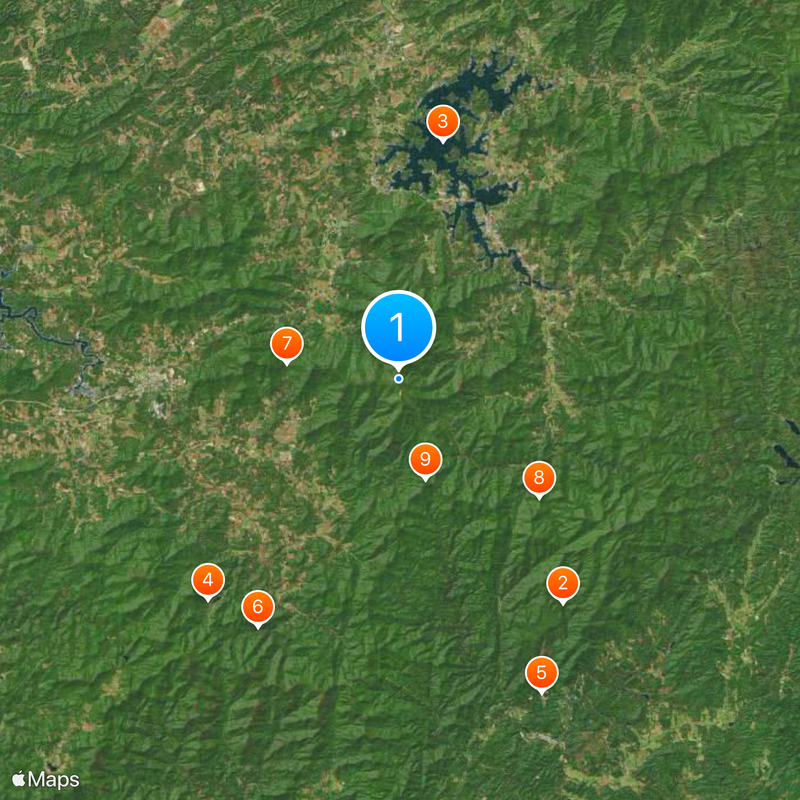Screen dimensions: 800x800
Task: Select the pin labeled 7
Action: pos(286,344)
